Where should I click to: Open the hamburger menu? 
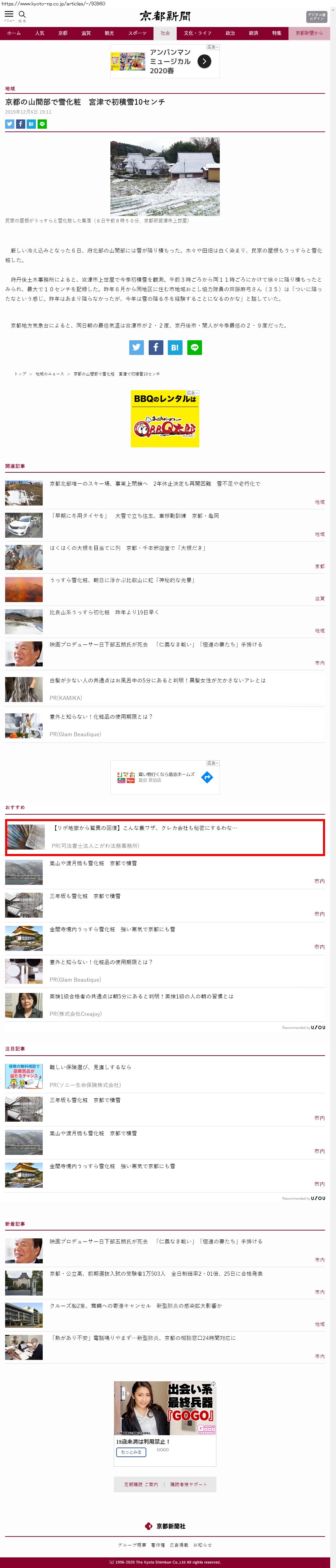pos(9,15)
